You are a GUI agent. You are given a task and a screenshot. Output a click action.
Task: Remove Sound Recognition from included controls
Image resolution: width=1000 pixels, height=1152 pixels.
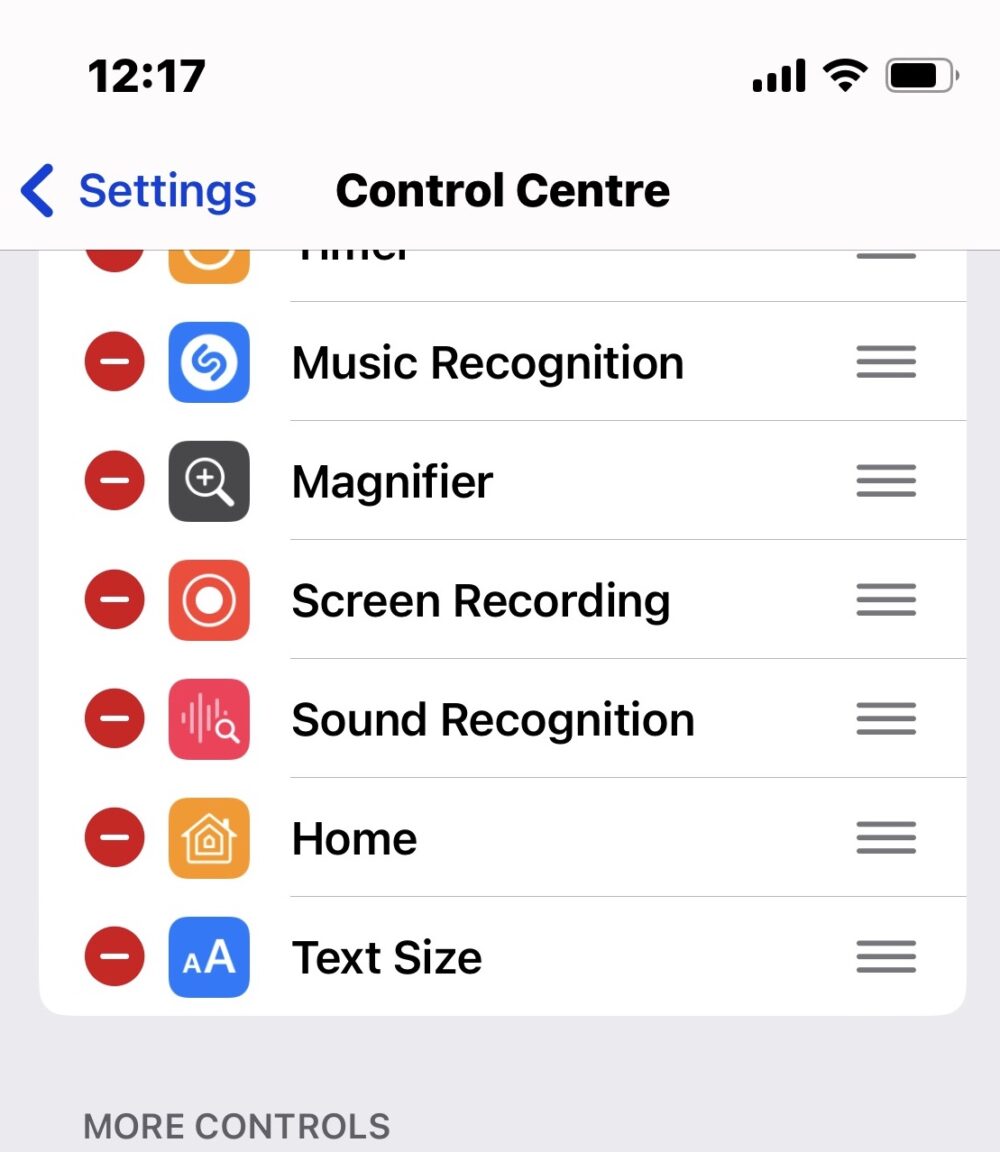coord(114,719)
